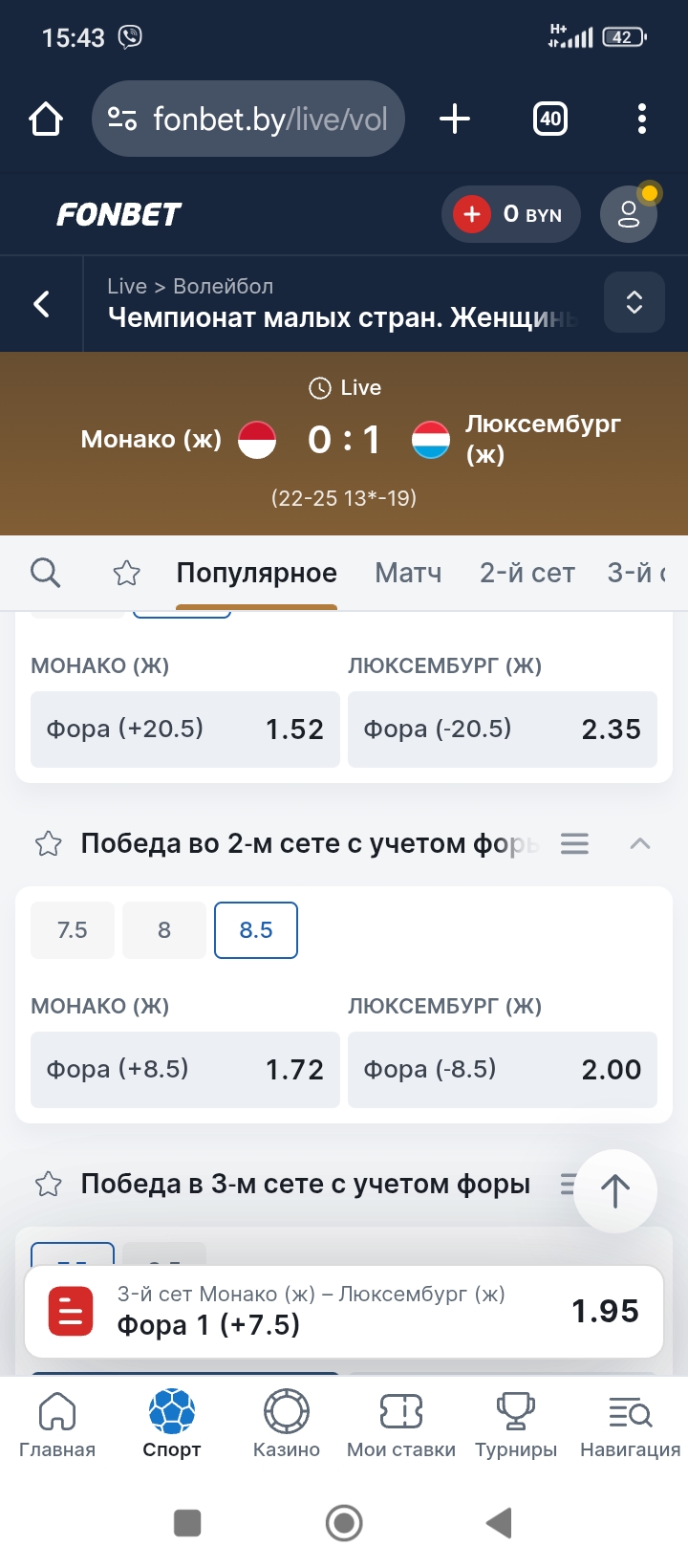Open the search on the match page

(45, 572)
